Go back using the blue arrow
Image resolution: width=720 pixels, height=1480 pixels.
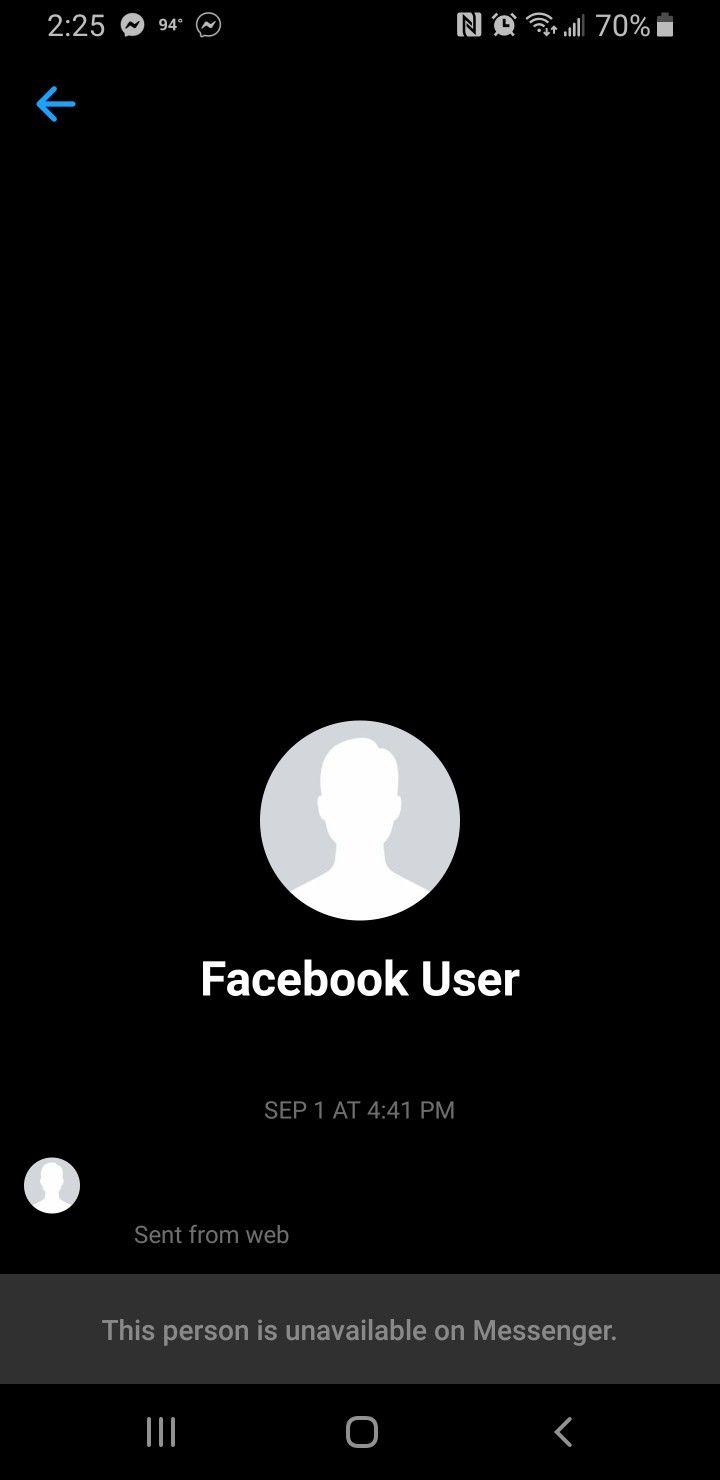pos(55,104)
